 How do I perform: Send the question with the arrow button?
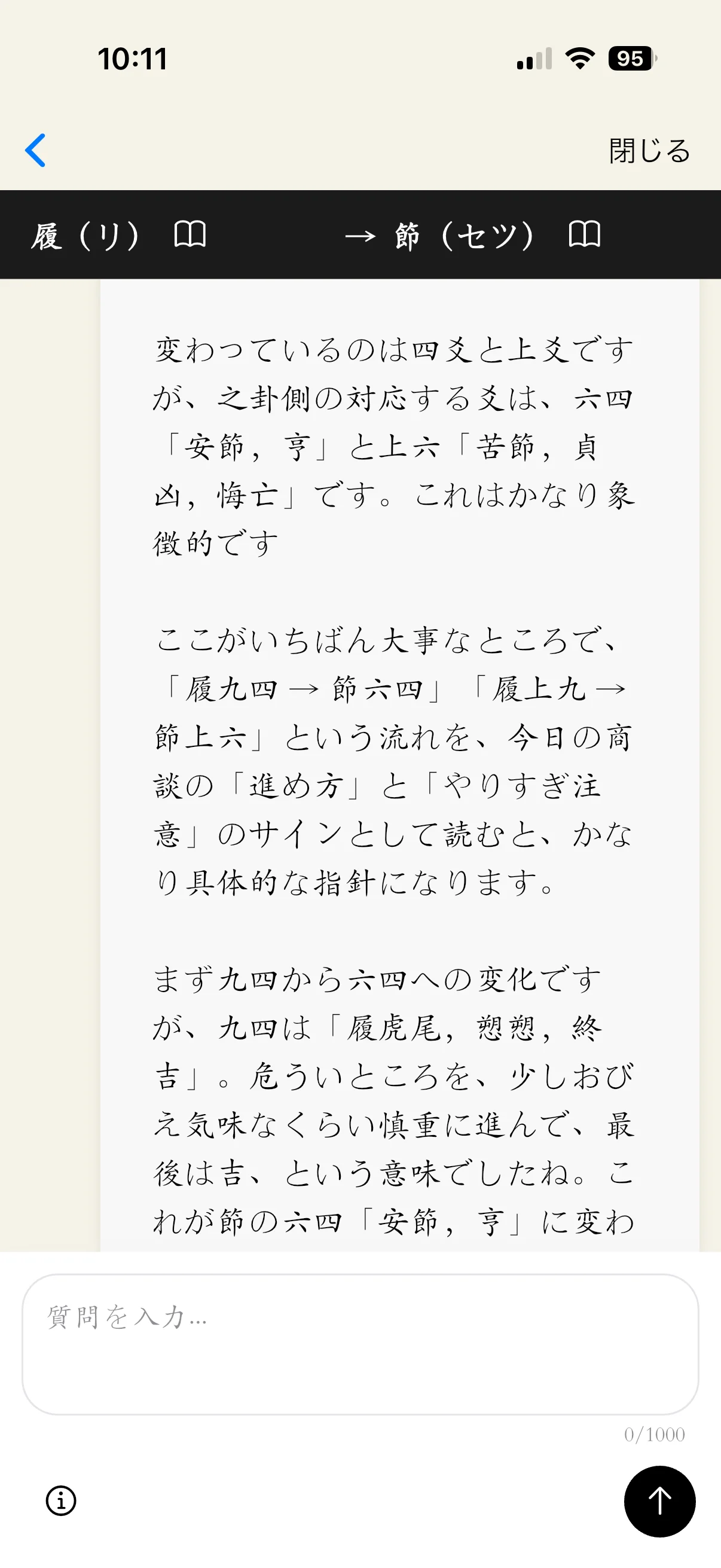pos(659,1501)
